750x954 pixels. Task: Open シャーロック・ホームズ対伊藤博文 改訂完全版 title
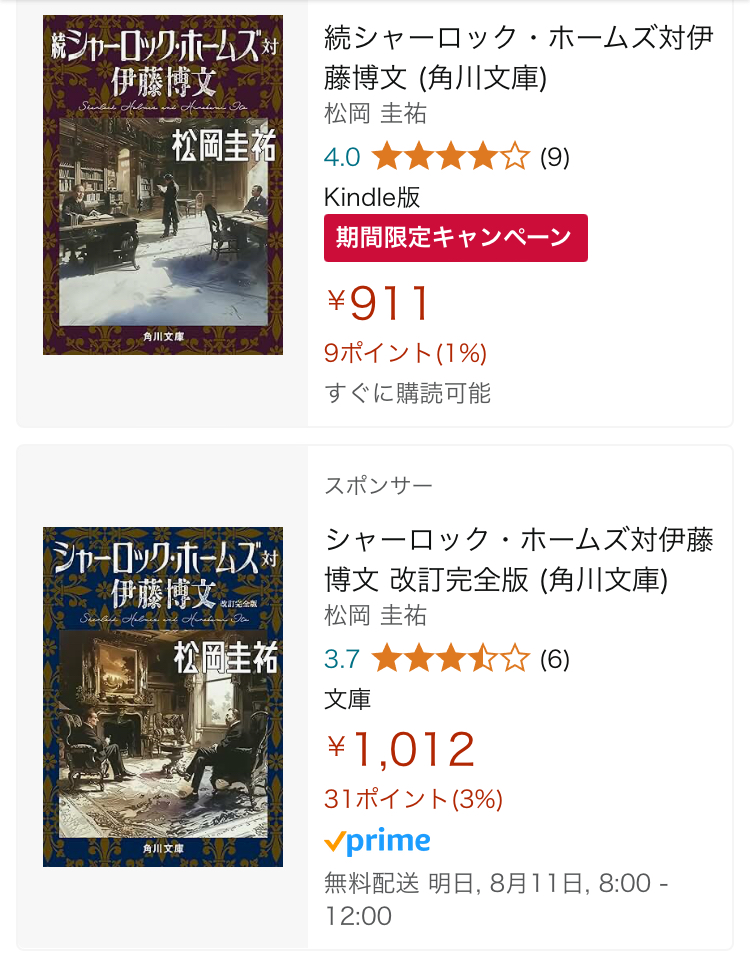coord(519,560)
